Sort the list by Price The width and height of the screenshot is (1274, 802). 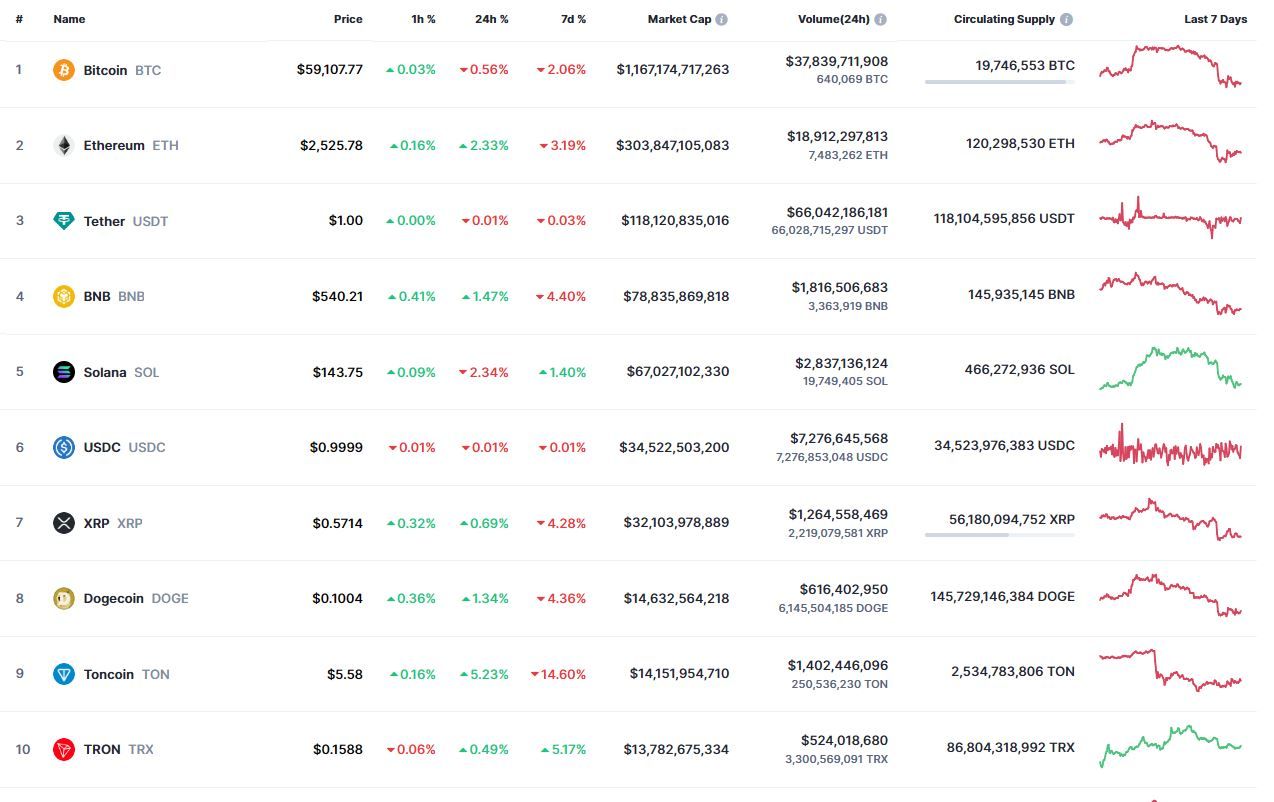pos(348,19)
